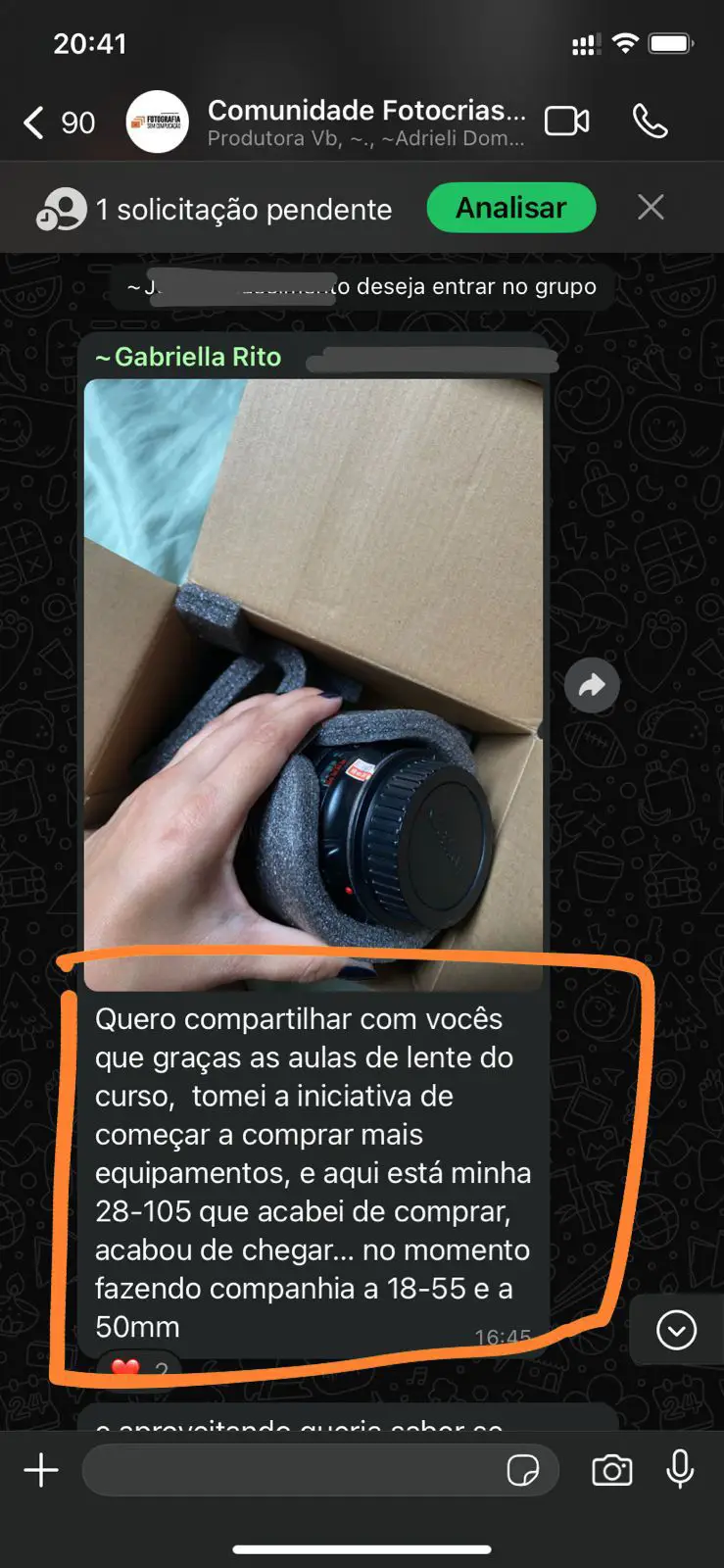Tap the microphone to record audio
This screenshot has height=1568, width=724.
click(680, 1469)
